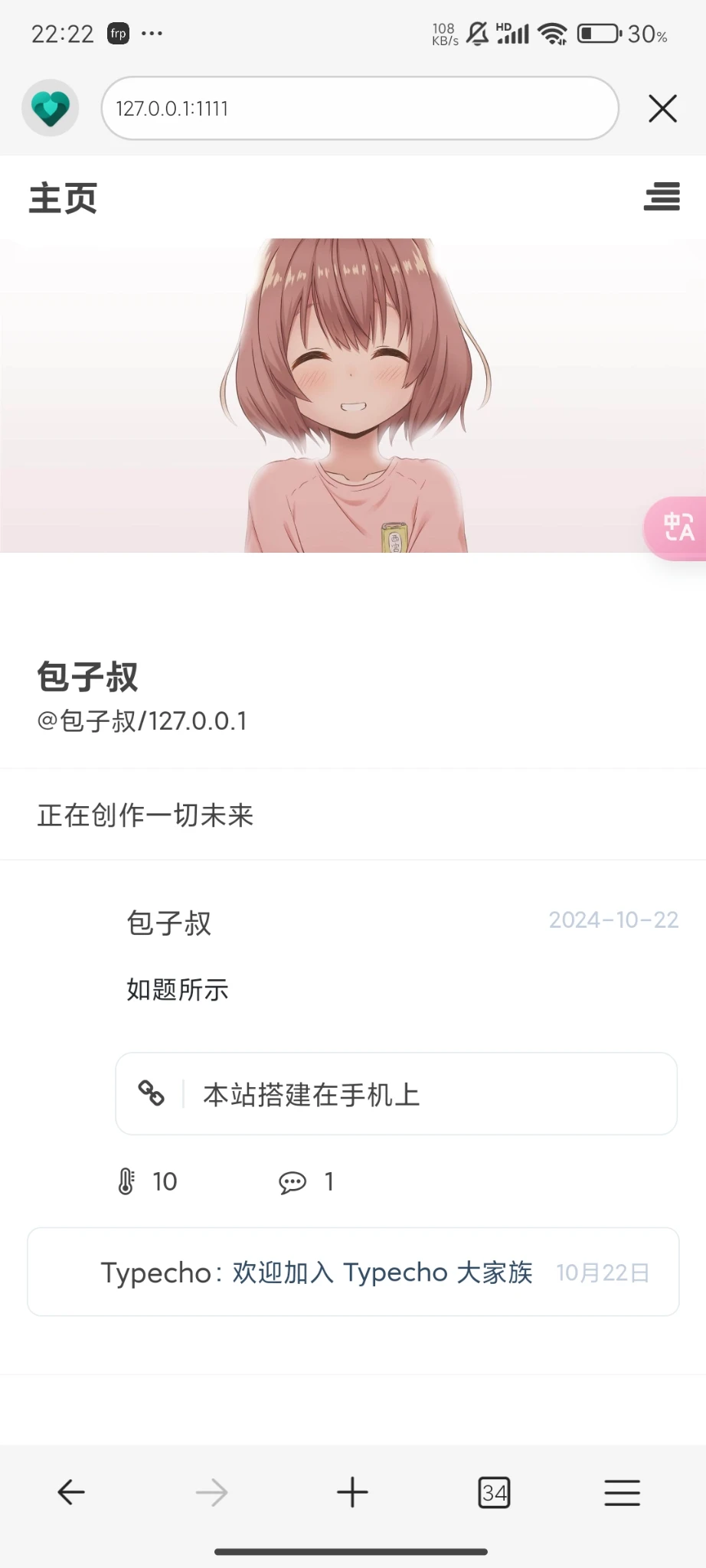Open the comment 欢迎加入 Typecho 大家族
The width and height of the screenshot is (706, 1568).
coord(382,1272)
